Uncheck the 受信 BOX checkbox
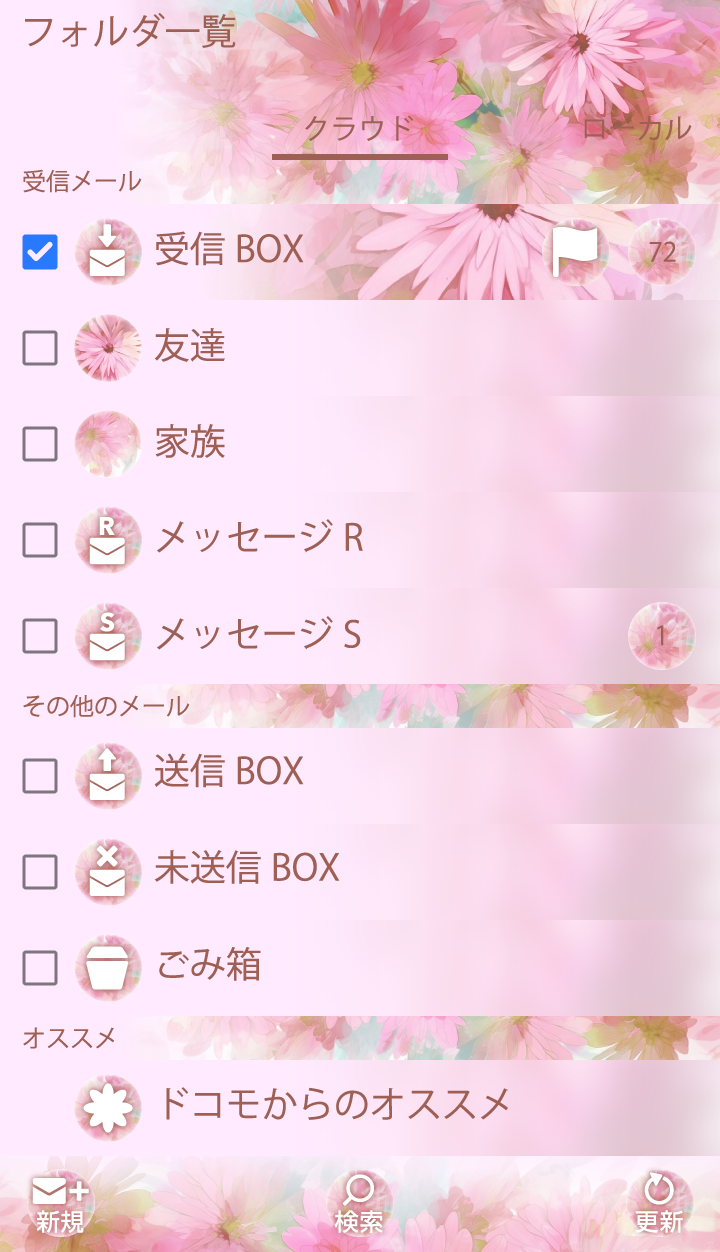This screenshot has width=720, height=1252. tap(40, 252)
